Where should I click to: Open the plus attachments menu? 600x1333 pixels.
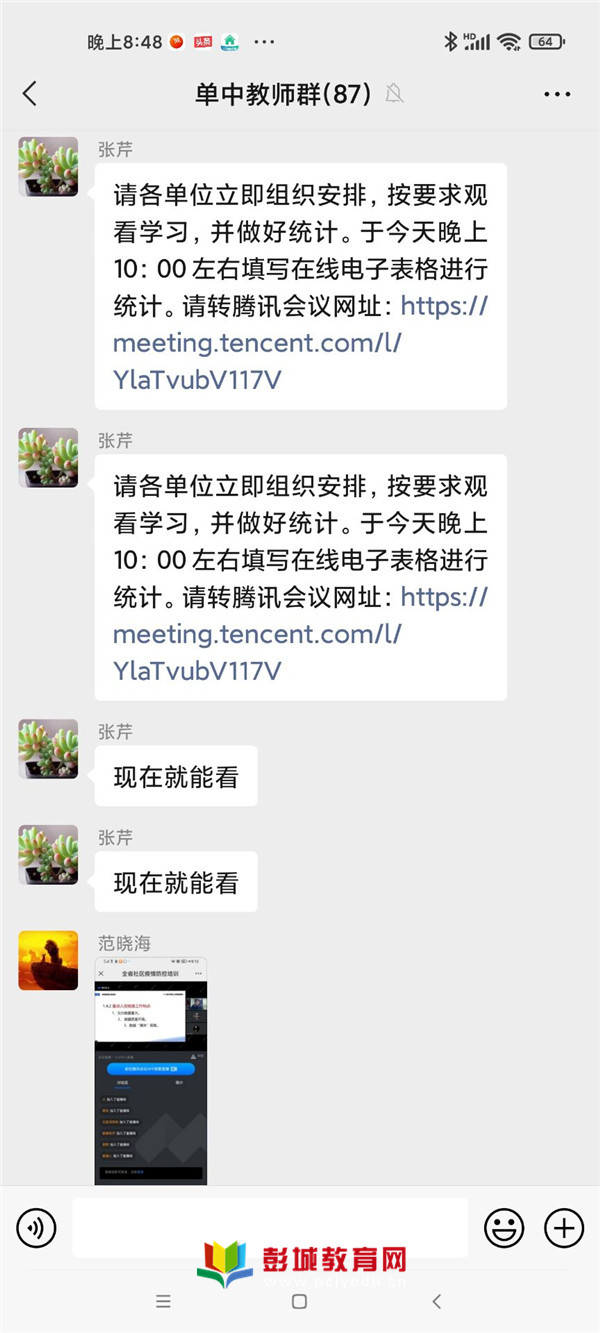click(x=563, y=1227)
